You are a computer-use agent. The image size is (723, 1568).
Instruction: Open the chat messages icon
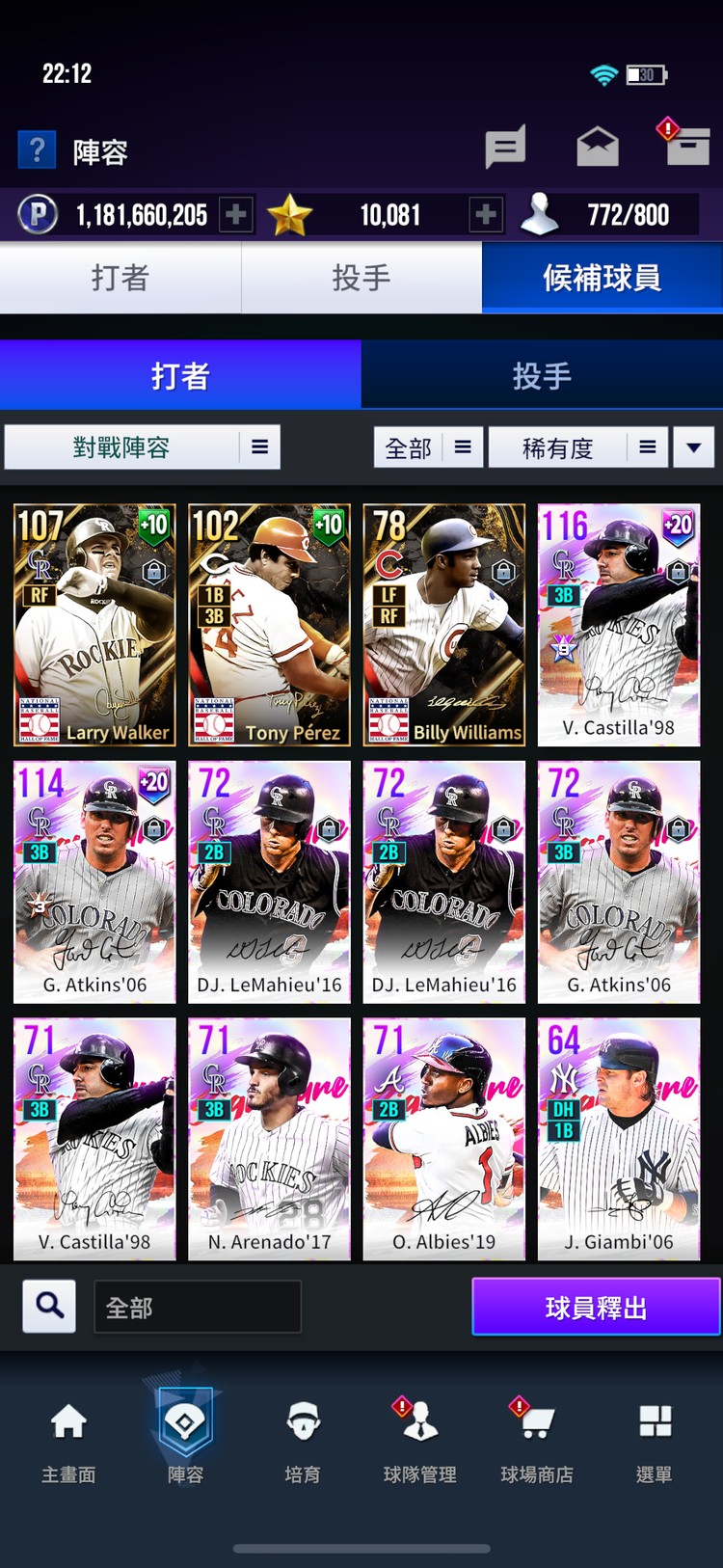[504, 148]
